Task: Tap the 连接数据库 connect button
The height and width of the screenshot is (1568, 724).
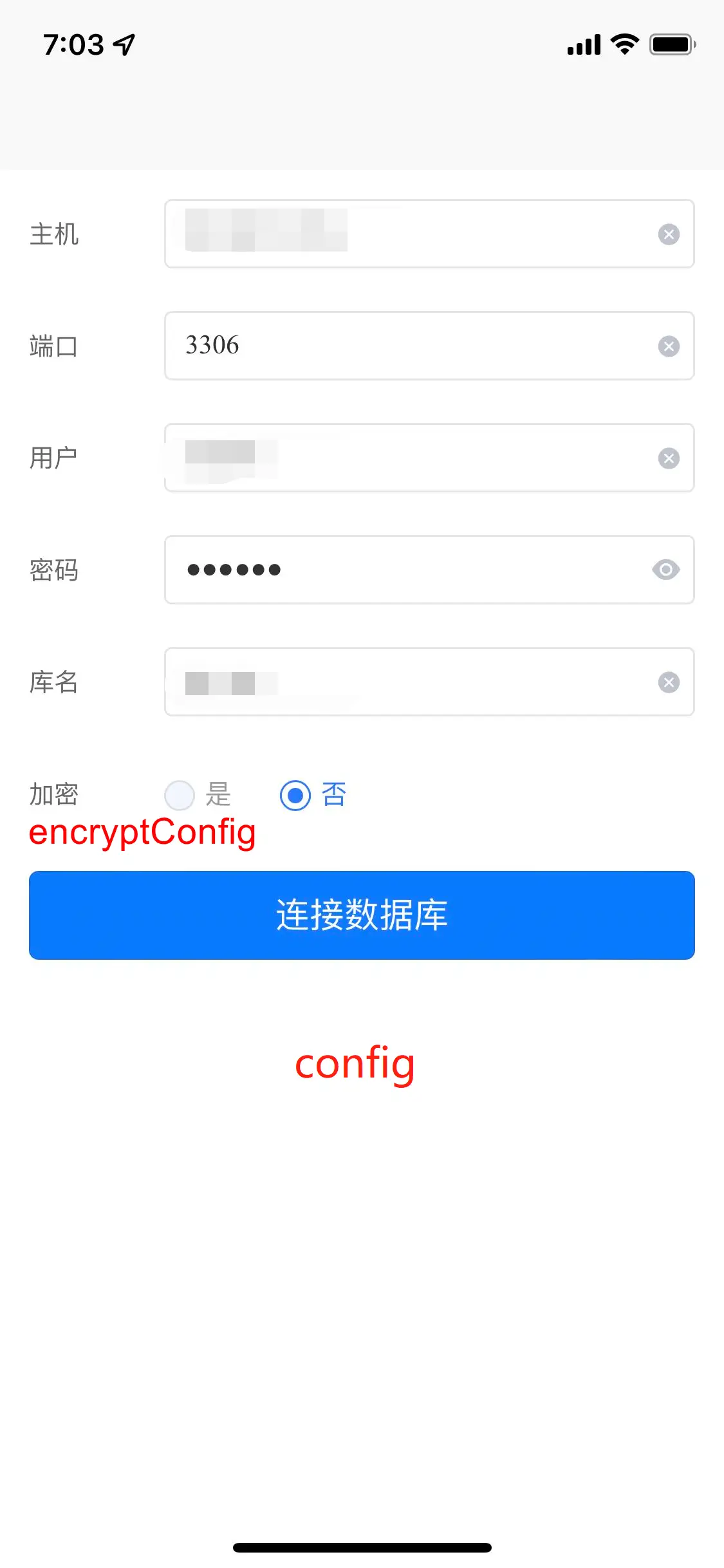Action: (x=362, y=915)
